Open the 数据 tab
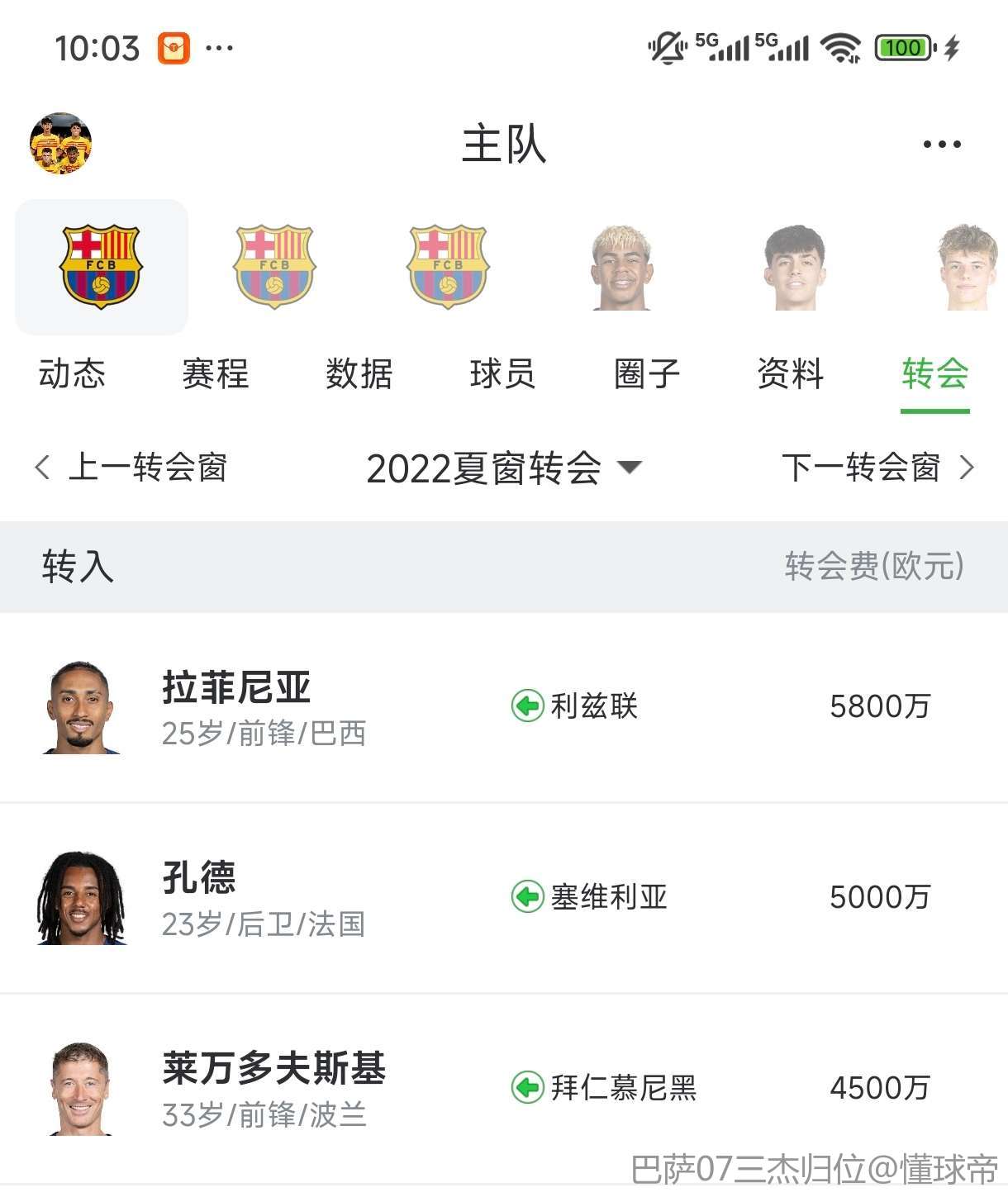 point(359,374)
